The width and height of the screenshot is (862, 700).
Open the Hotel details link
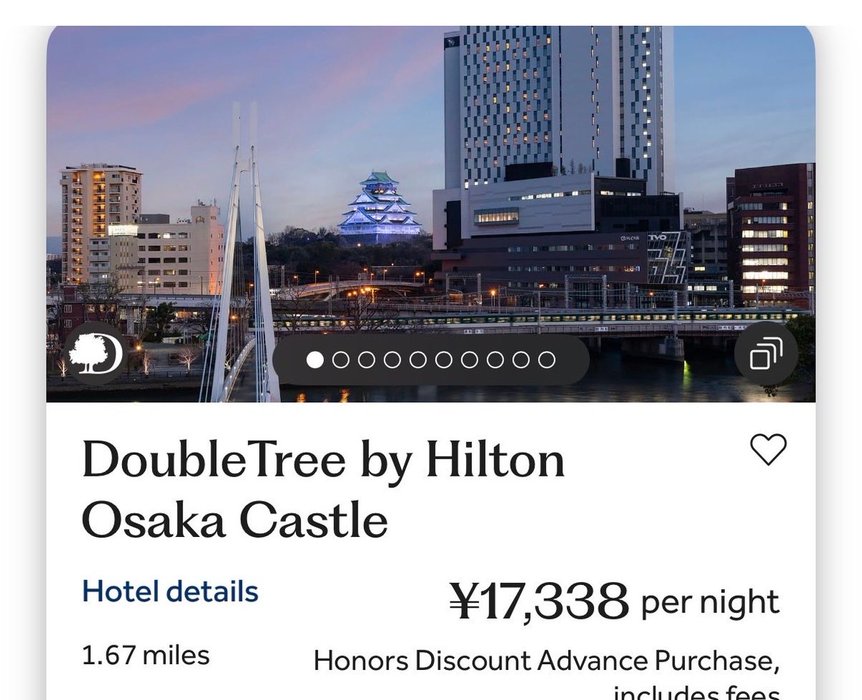tap(170, 591)
